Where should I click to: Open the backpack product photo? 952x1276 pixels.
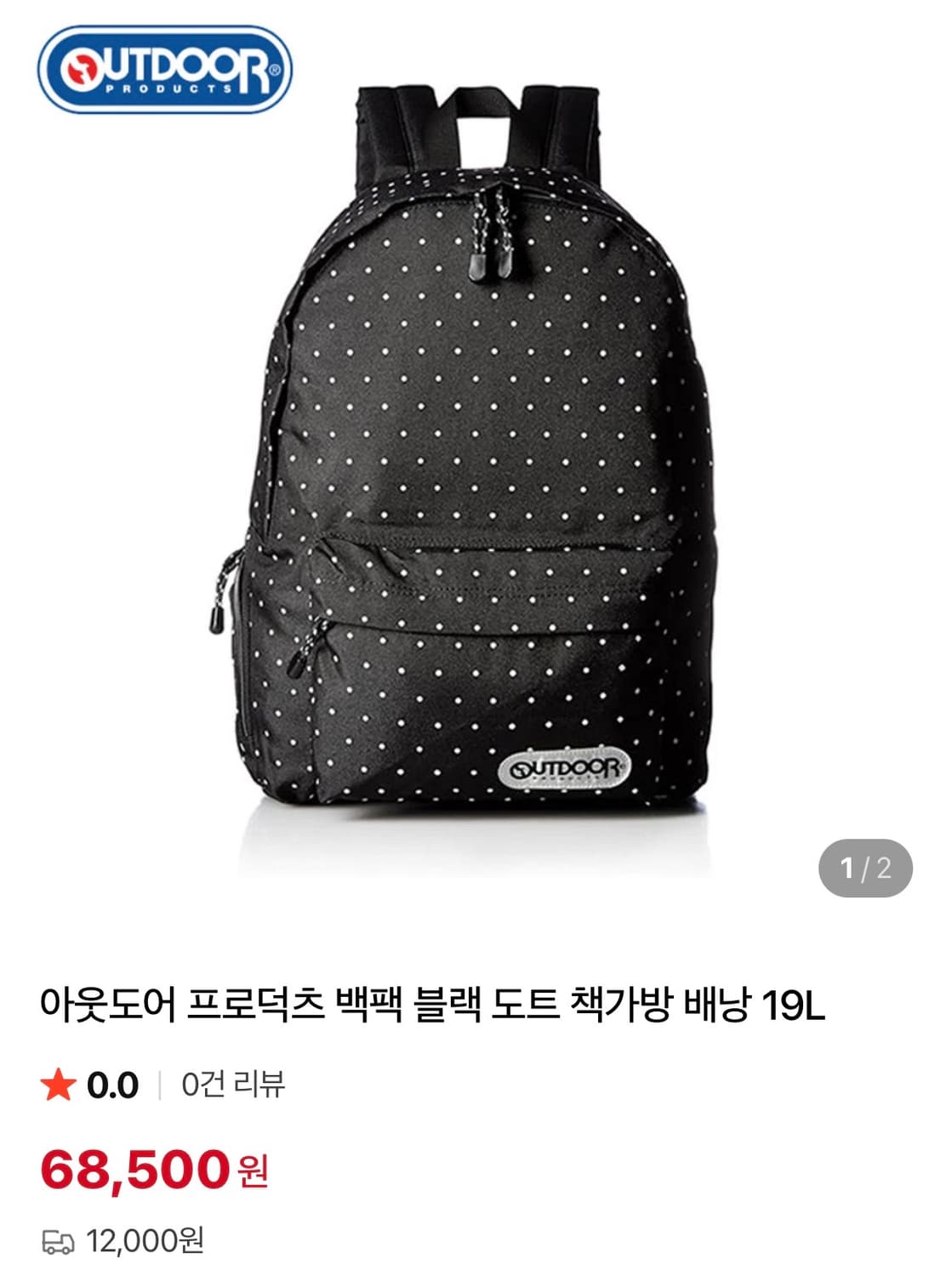(476, 468)
